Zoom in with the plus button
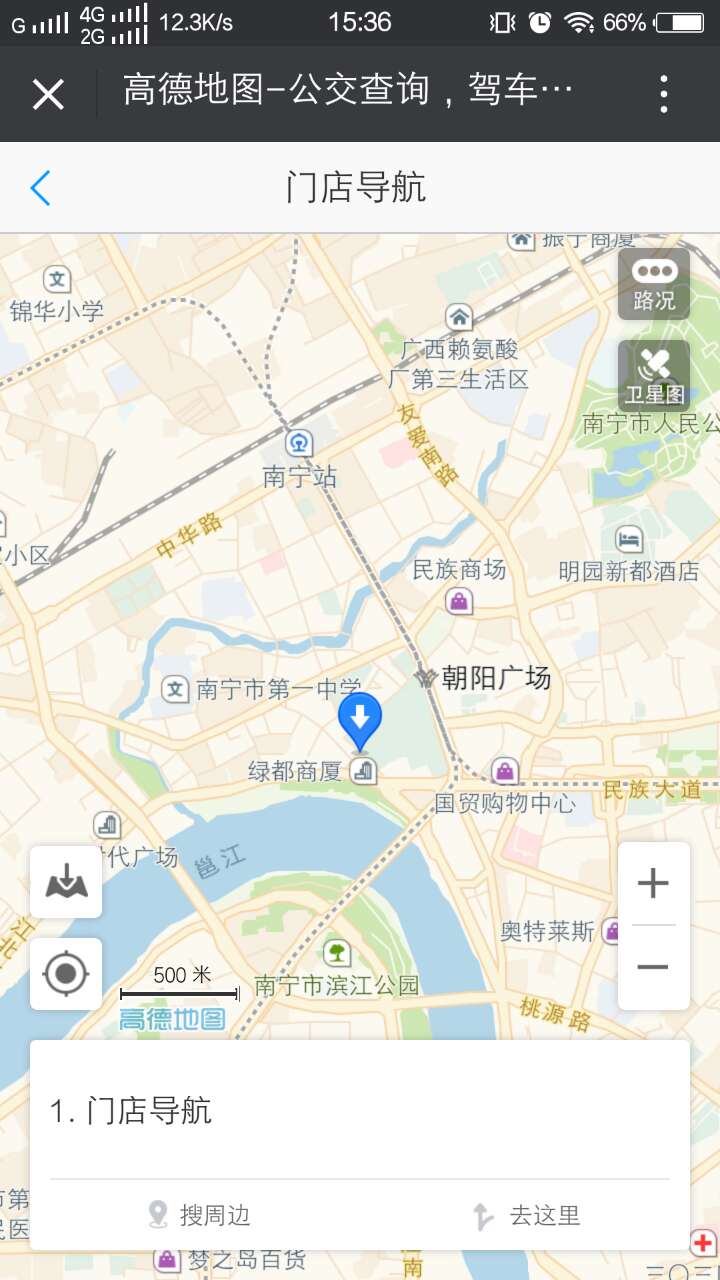 [x=653, y=883]
